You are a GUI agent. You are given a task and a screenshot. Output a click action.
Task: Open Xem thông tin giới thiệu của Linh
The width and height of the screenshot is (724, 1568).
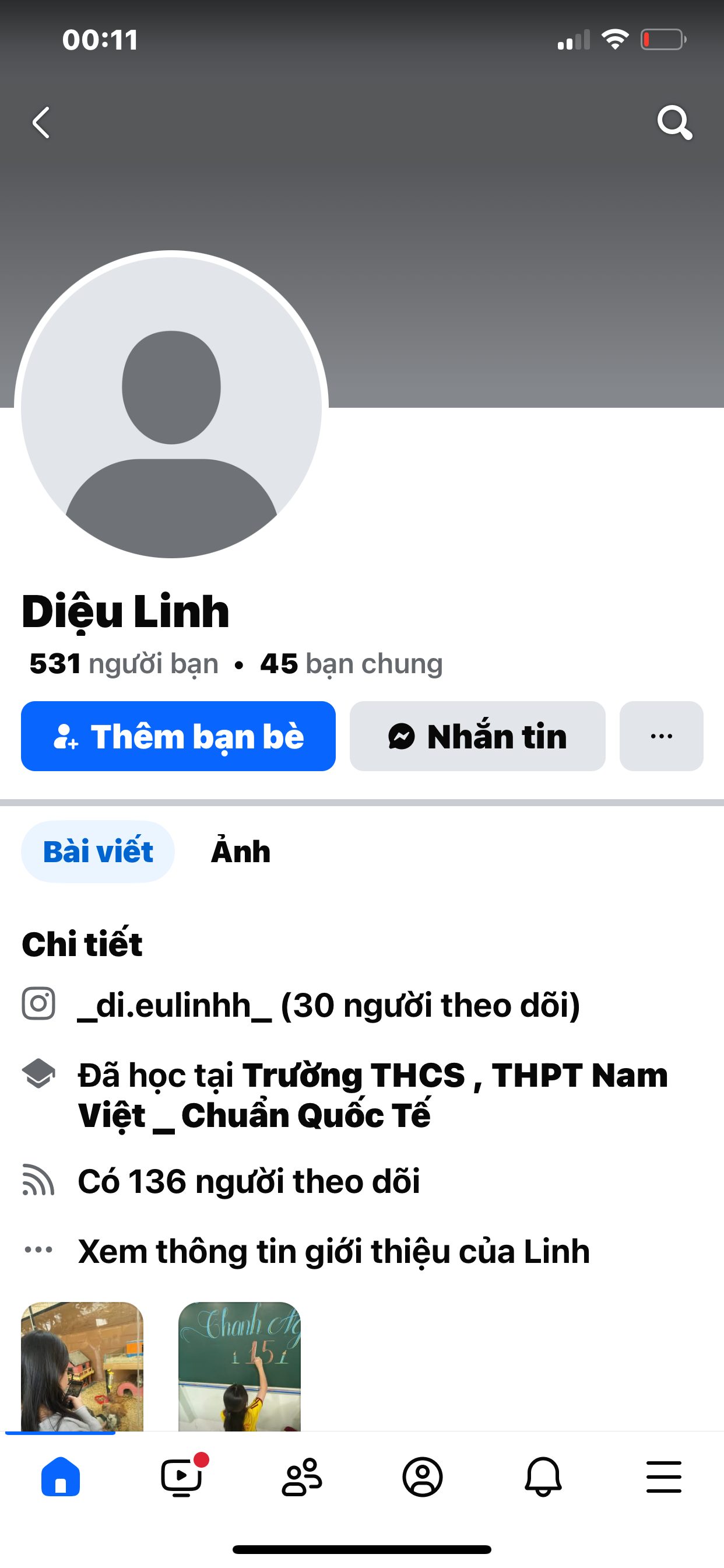tap(333, 1251)
